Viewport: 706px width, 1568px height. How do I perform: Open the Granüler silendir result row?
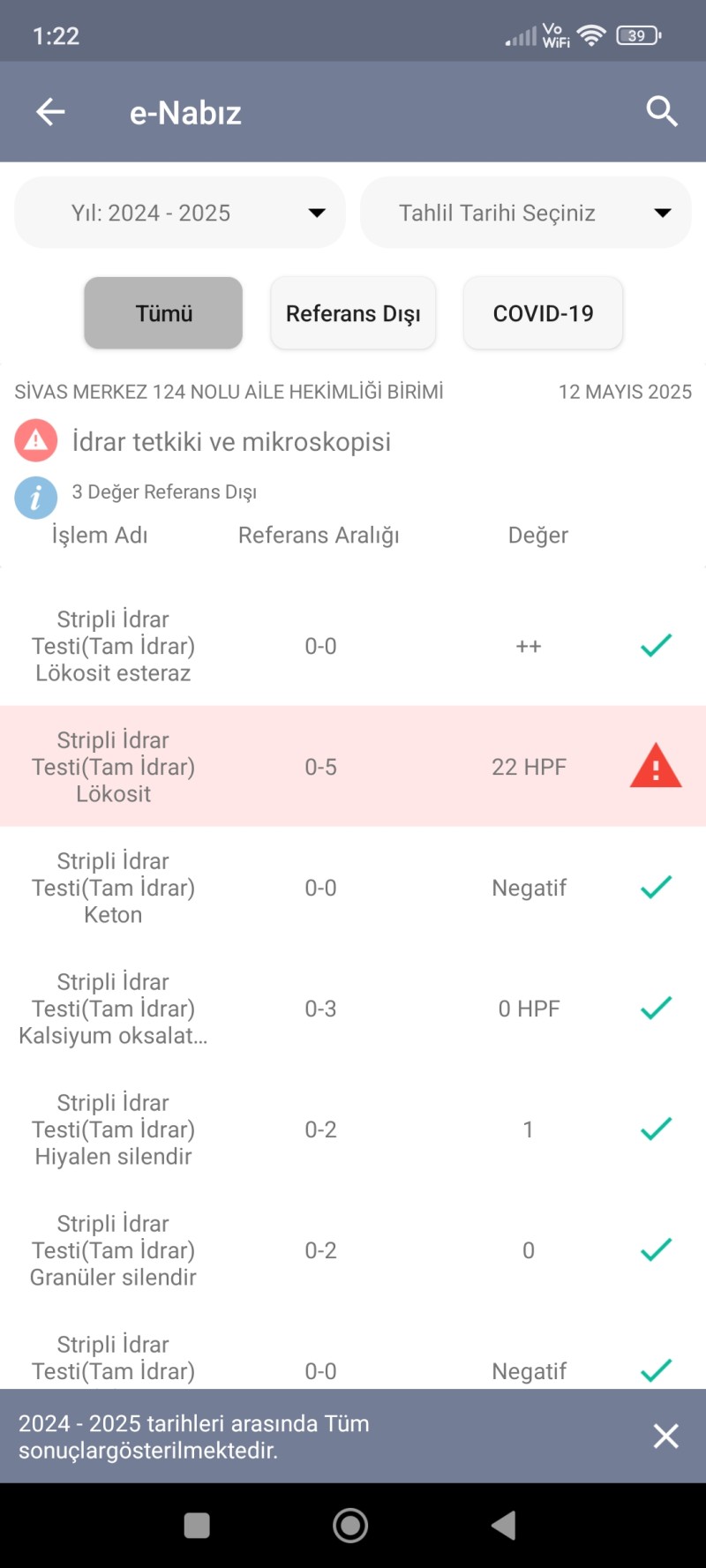click(353, 1250)
